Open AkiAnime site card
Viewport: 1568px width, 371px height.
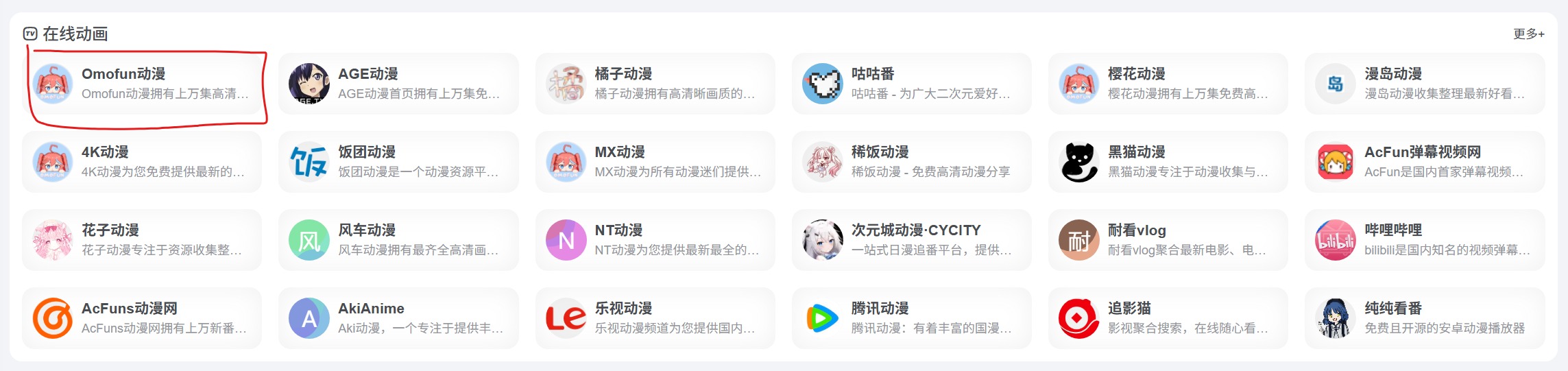point(398,318)
